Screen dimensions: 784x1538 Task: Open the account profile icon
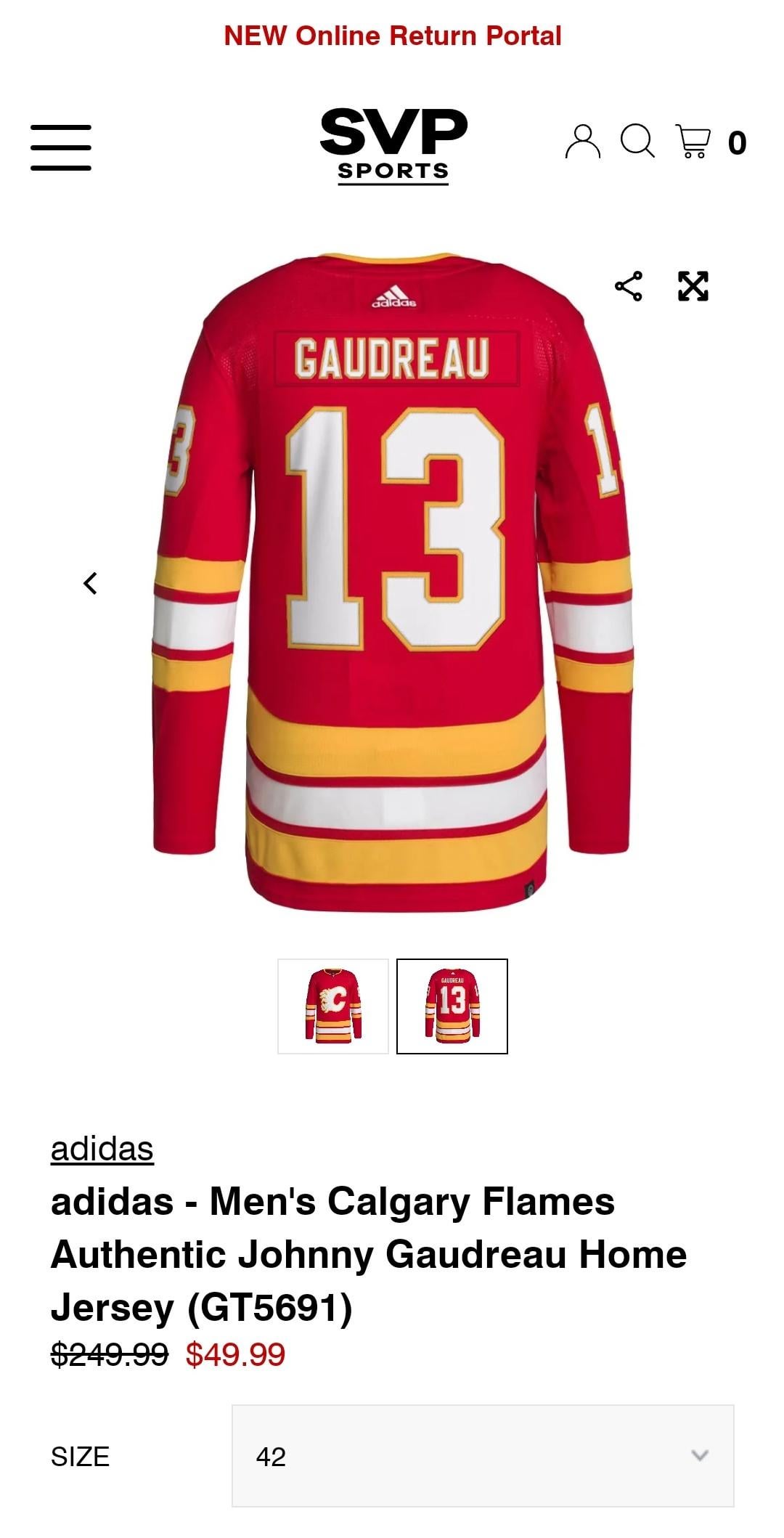(x=582, y=142)
